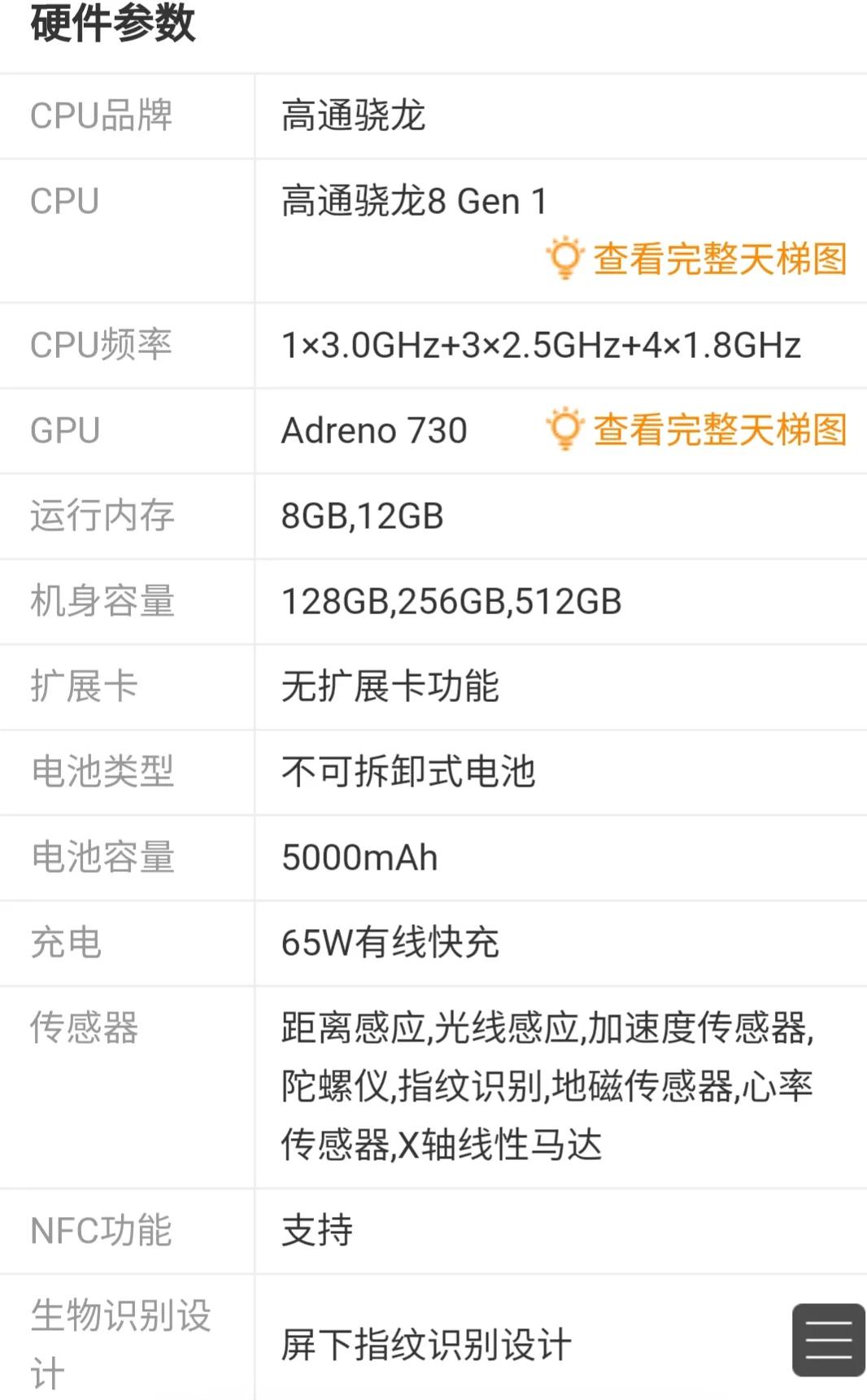867x1400 pixels.
Task: Click the CPU品牌 row label icon area
Action: pyautogui.click(x=100, y=115)
